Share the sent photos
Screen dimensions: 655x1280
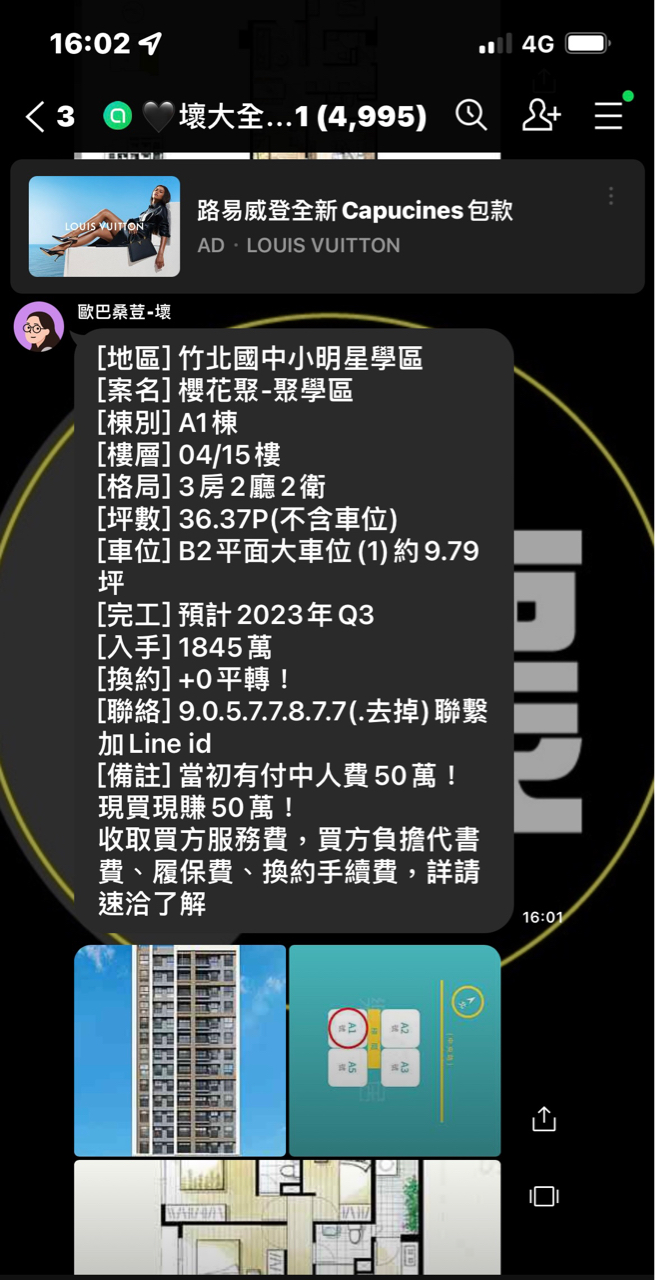[x=543, y=1118]
